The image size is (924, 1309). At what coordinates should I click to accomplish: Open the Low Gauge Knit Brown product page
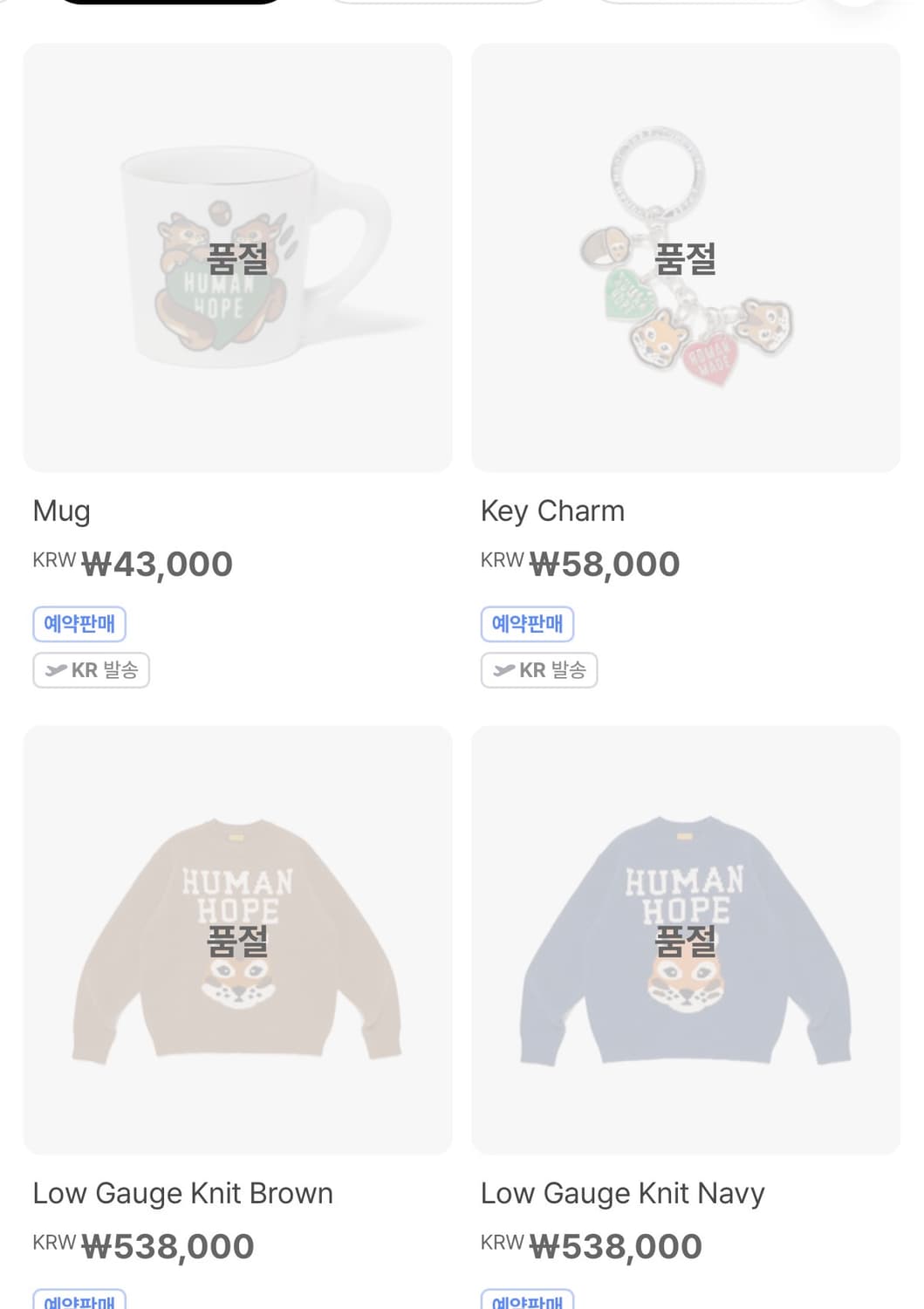[181, 1193]
